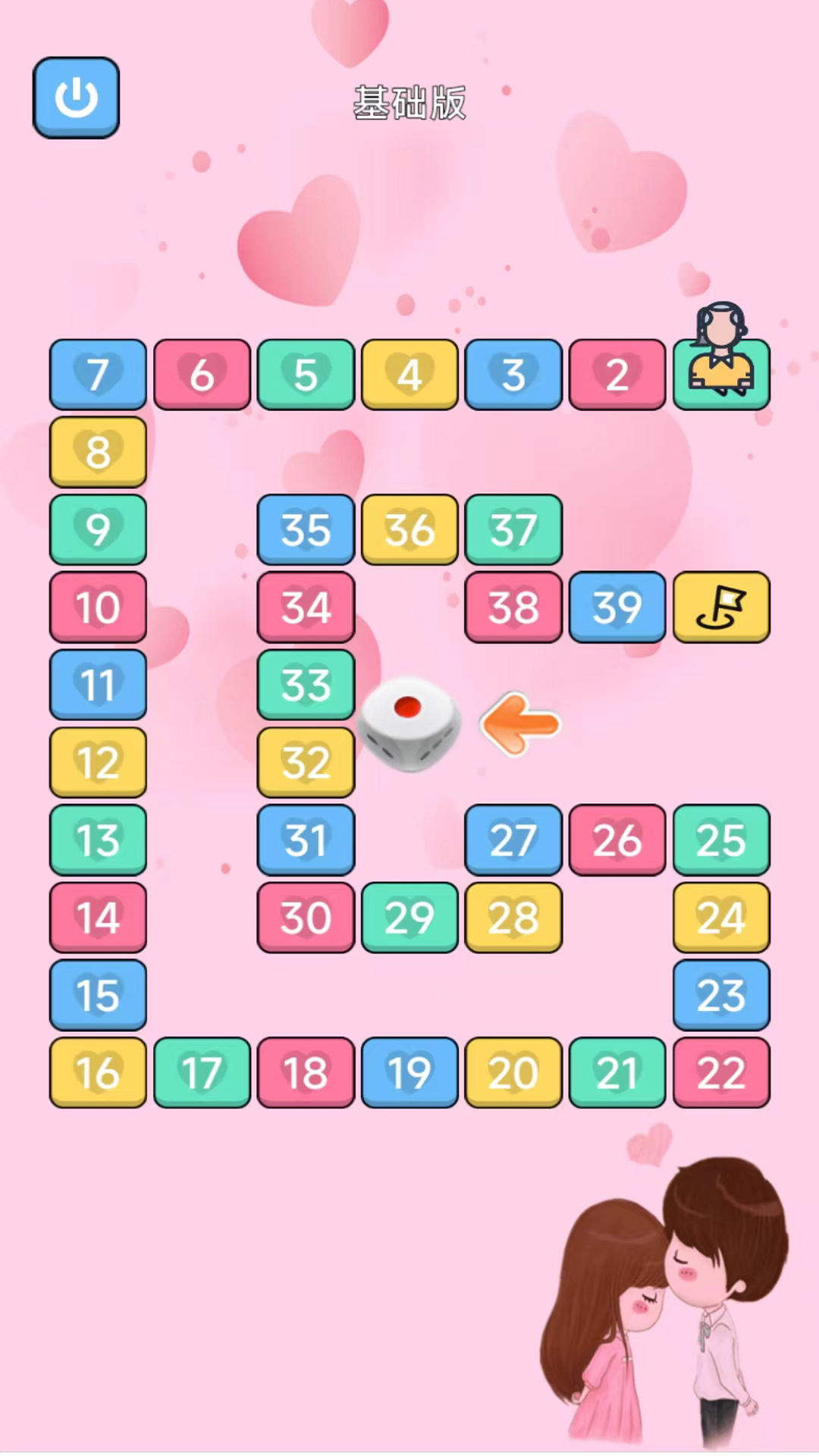This screenshot has height=1456, width=819.
Task: Roll the dice
Action: (409, 724)
